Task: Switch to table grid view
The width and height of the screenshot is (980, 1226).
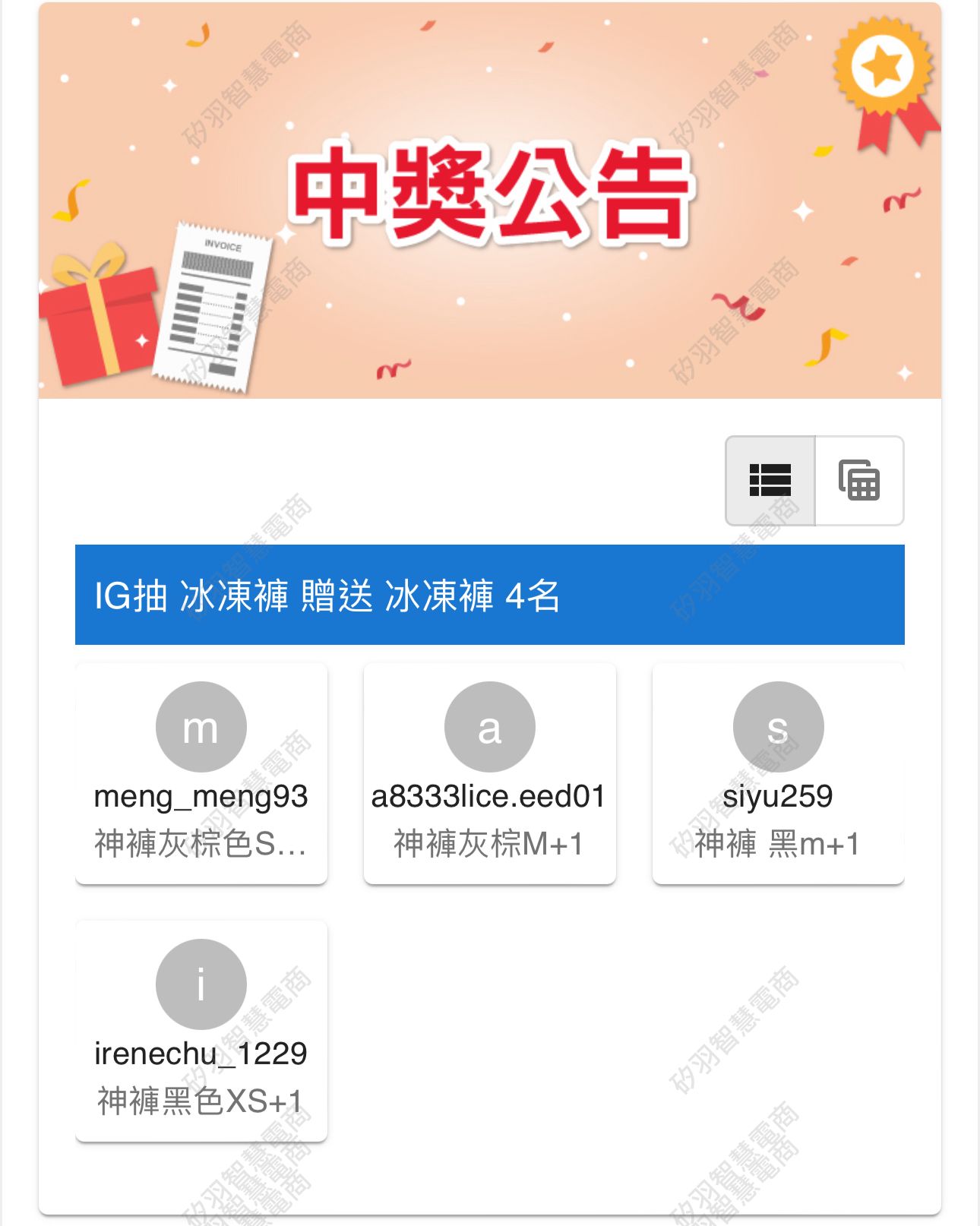Action: click(859, 481)
